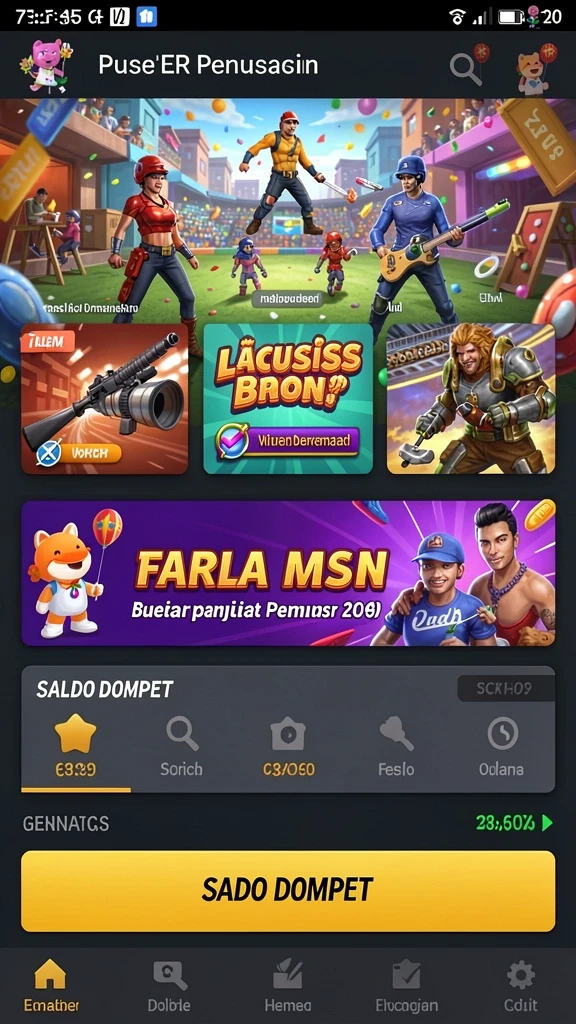Tap the dark button beside Saldo Dompet heading
The width and height of the screenshot is (576, 1024).
(505, 688)
